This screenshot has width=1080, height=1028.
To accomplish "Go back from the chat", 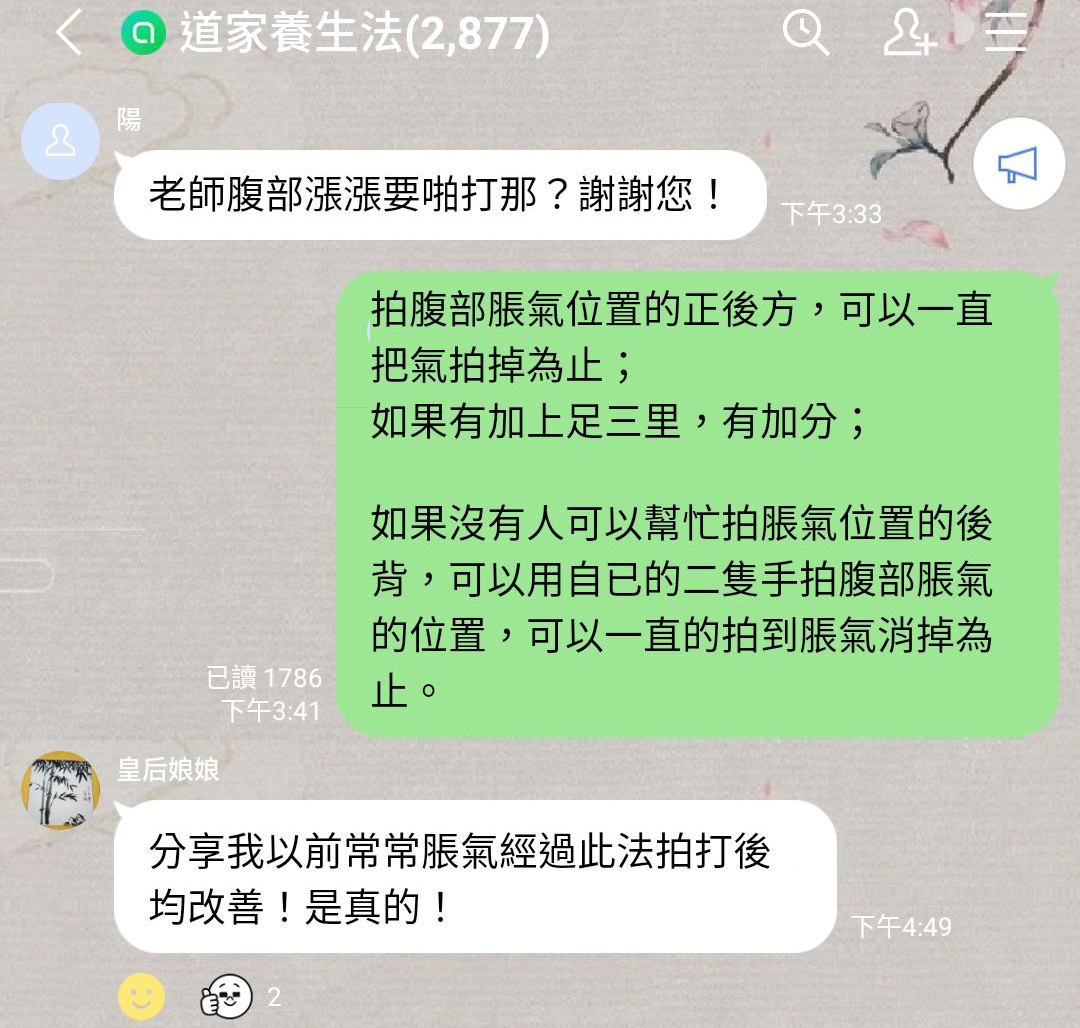I will click(68, 33).
